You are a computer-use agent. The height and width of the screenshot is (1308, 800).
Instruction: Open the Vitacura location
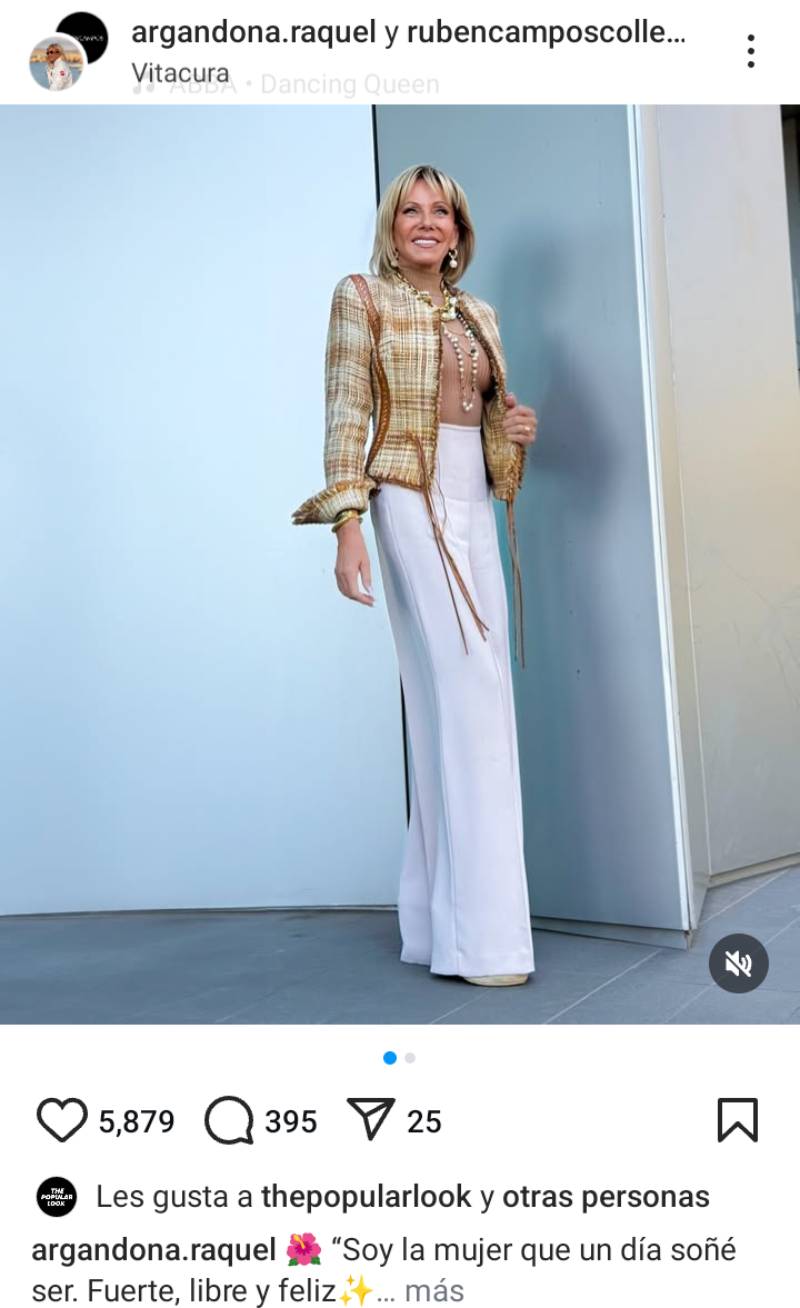180,74
